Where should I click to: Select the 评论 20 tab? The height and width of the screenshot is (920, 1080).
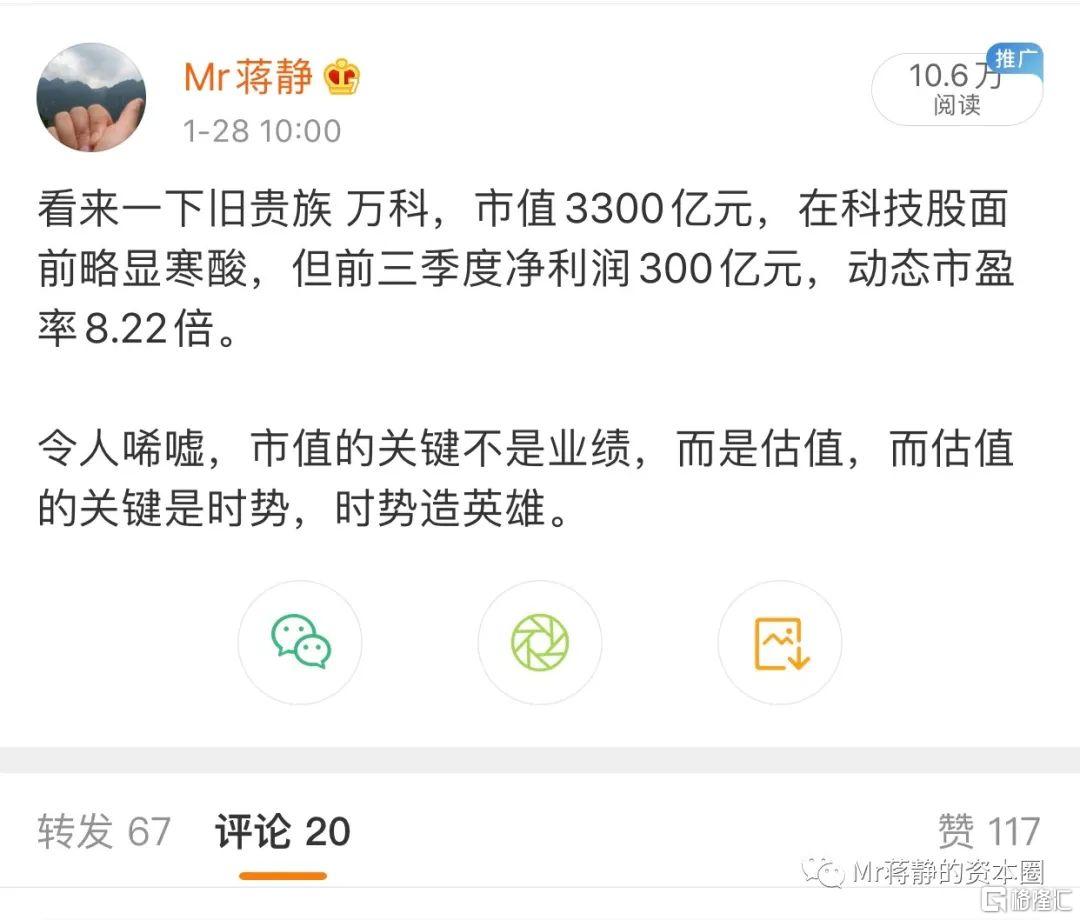pyautogui.click(x=283, y=832)
